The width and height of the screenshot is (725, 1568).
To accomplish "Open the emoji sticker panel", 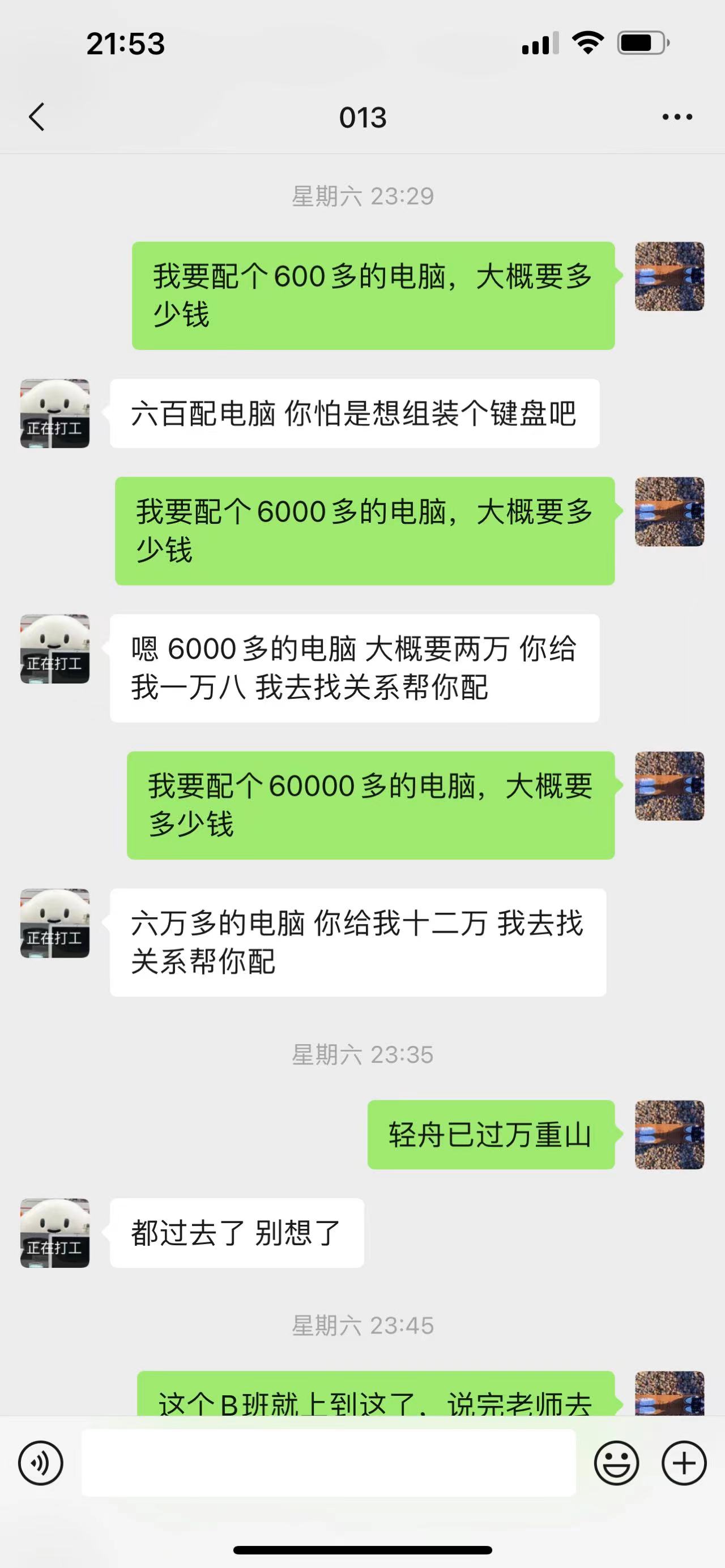I will click(x=616, y=1463).
